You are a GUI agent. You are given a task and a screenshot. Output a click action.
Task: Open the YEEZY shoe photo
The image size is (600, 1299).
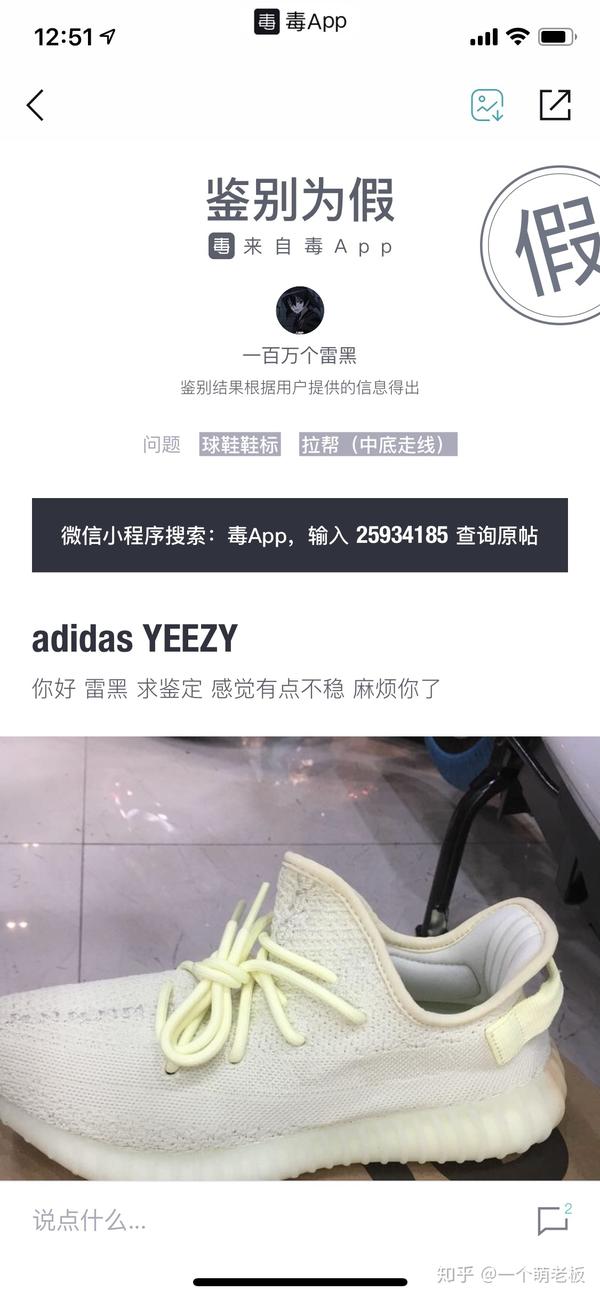(300, 958)
